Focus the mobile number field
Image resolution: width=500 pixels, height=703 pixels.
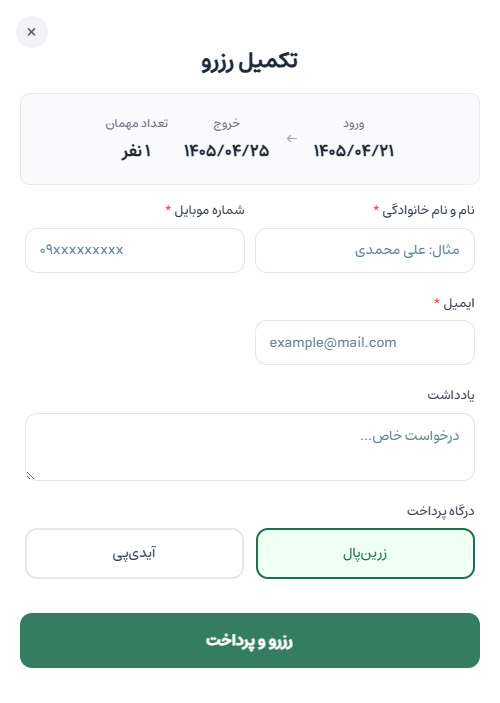(135, 250)
